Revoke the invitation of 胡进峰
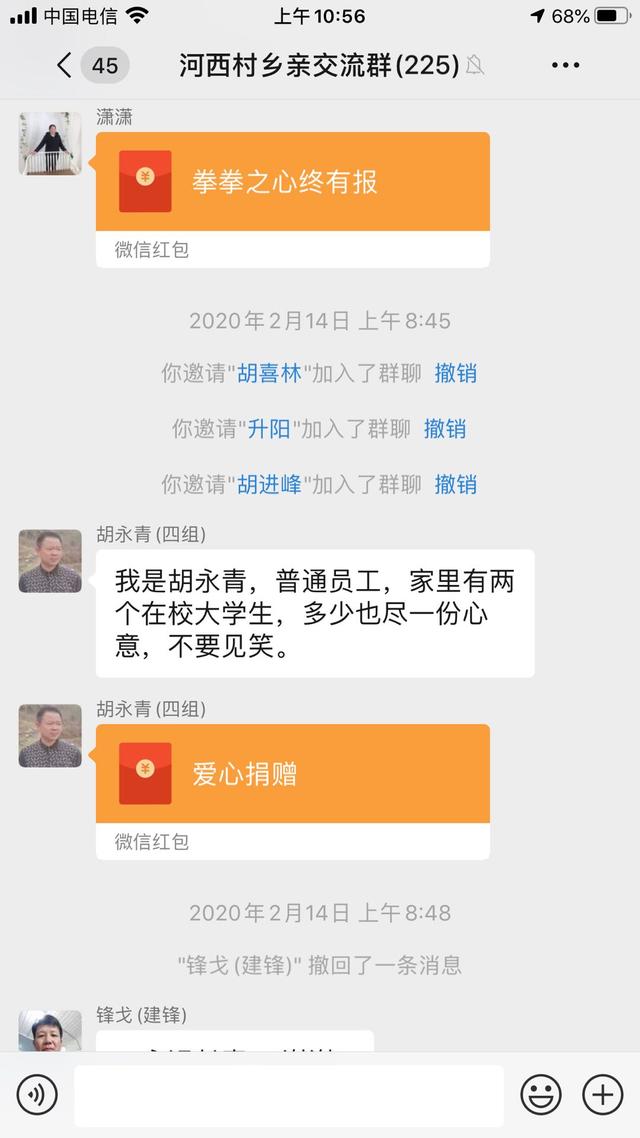 pyautogui.click(x=455, y=485)
